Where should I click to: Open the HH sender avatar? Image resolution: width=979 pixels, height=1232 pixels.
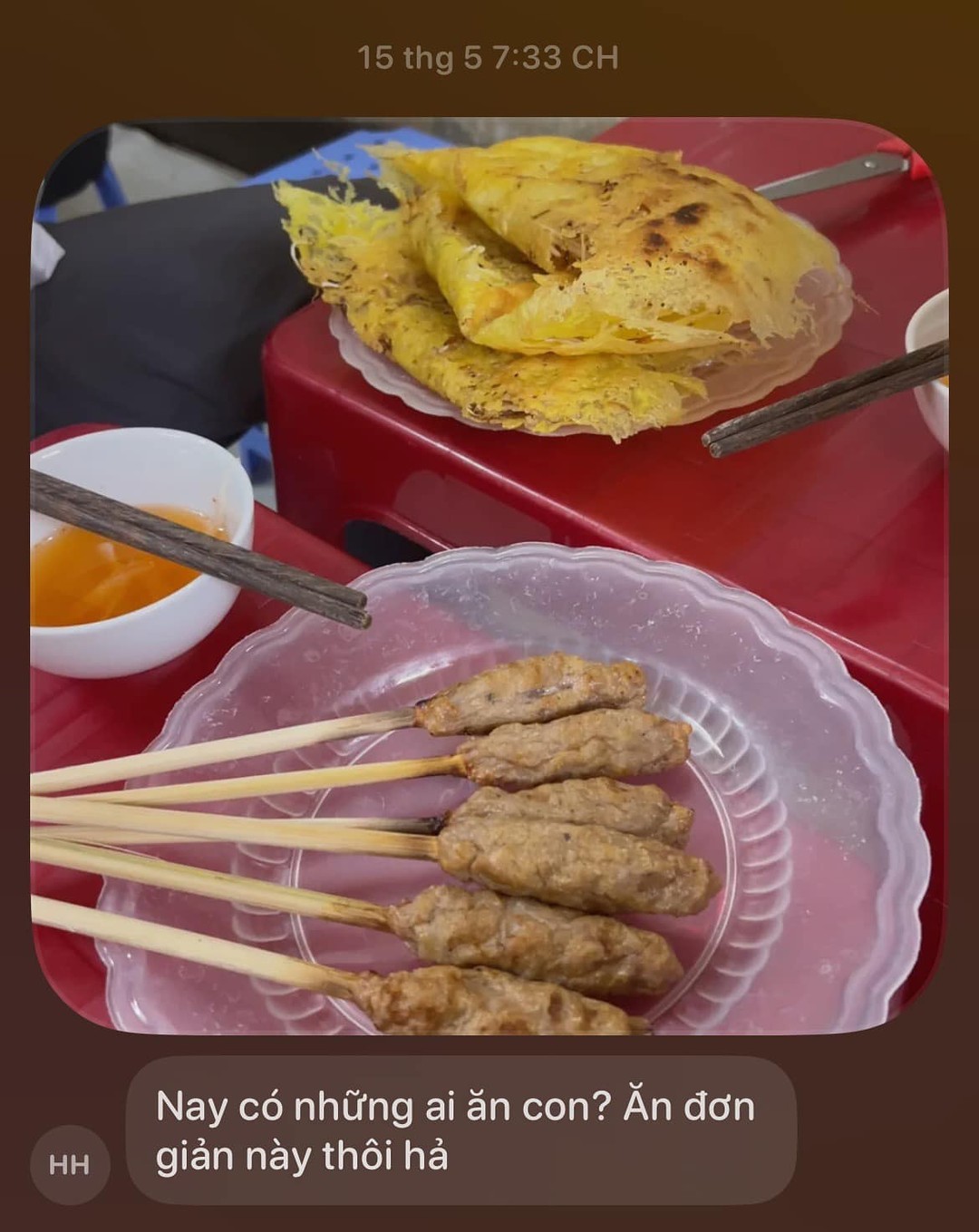[x=70, y=1164]
